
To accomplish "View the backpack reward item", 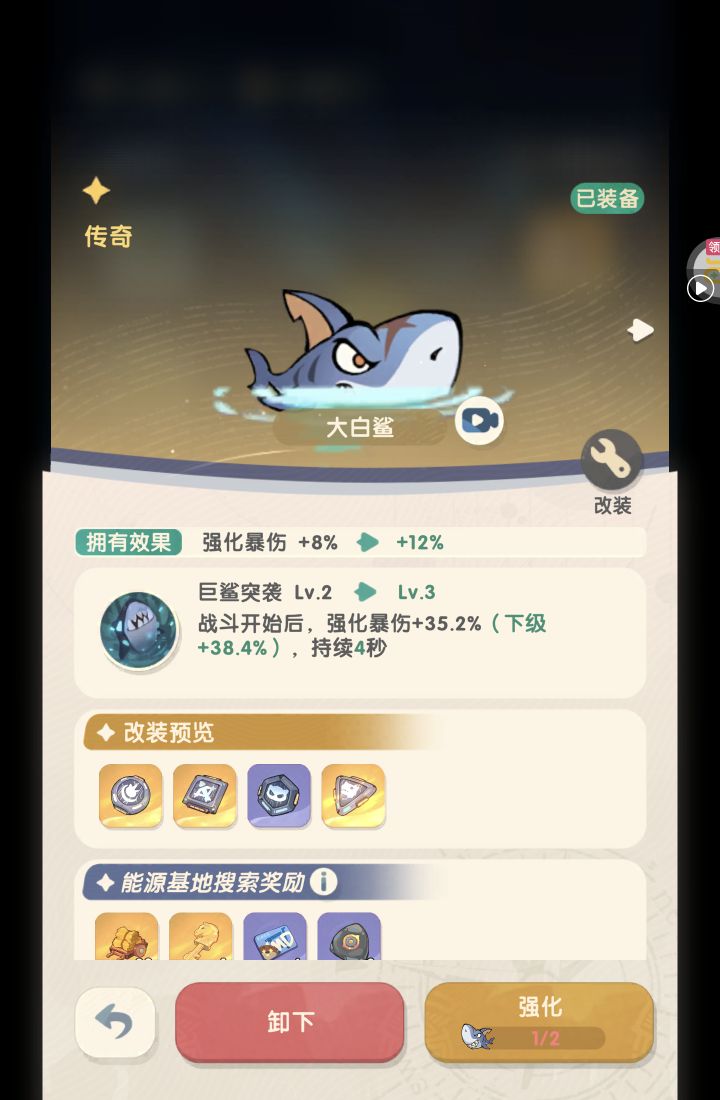I will tap(127, 938).
